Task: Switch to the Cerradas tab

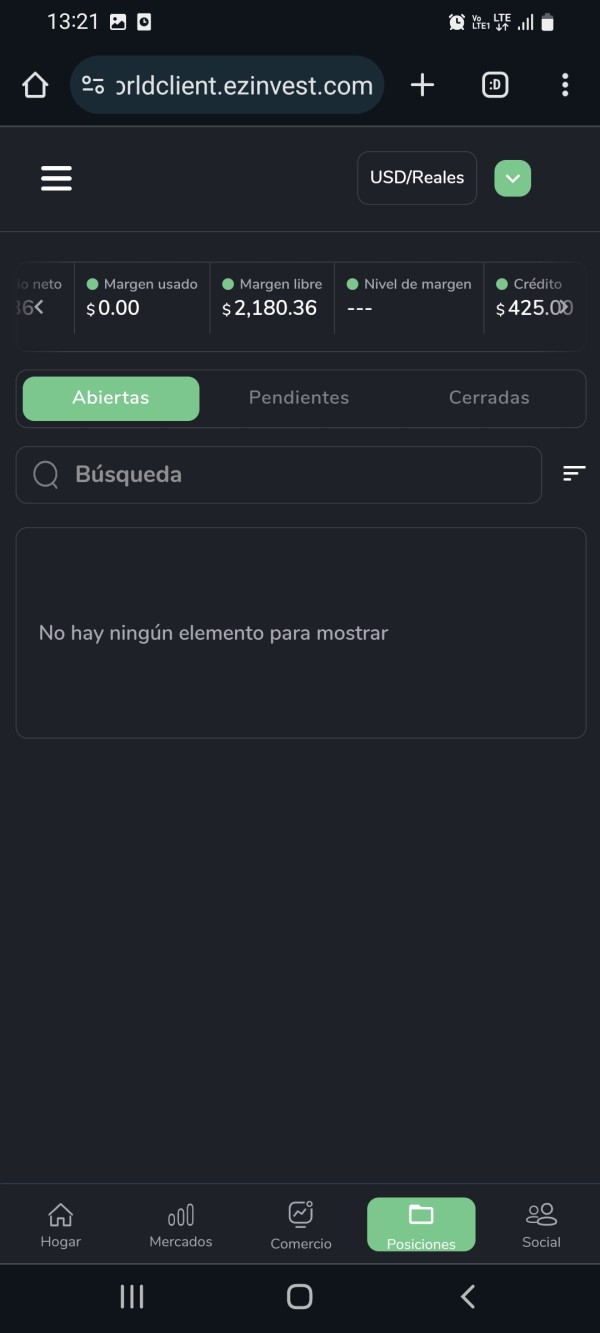Action: (x=489, y=398)
